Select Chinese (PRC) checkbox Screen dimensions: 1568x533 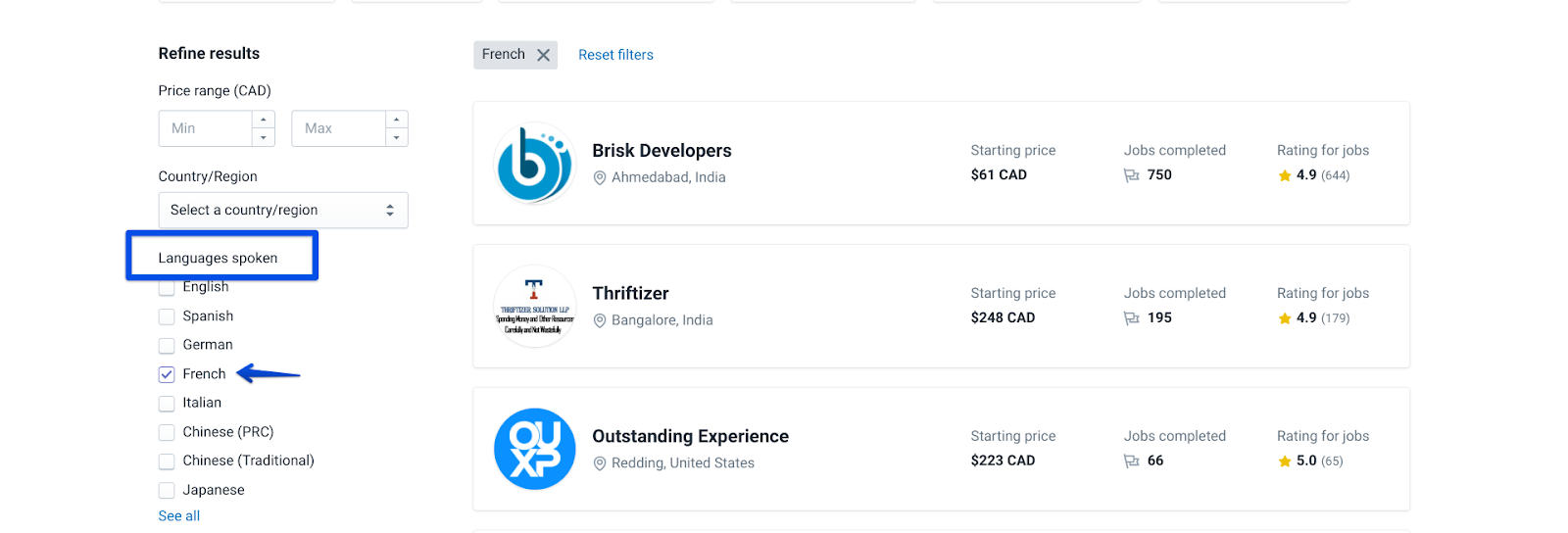point(167,432)
